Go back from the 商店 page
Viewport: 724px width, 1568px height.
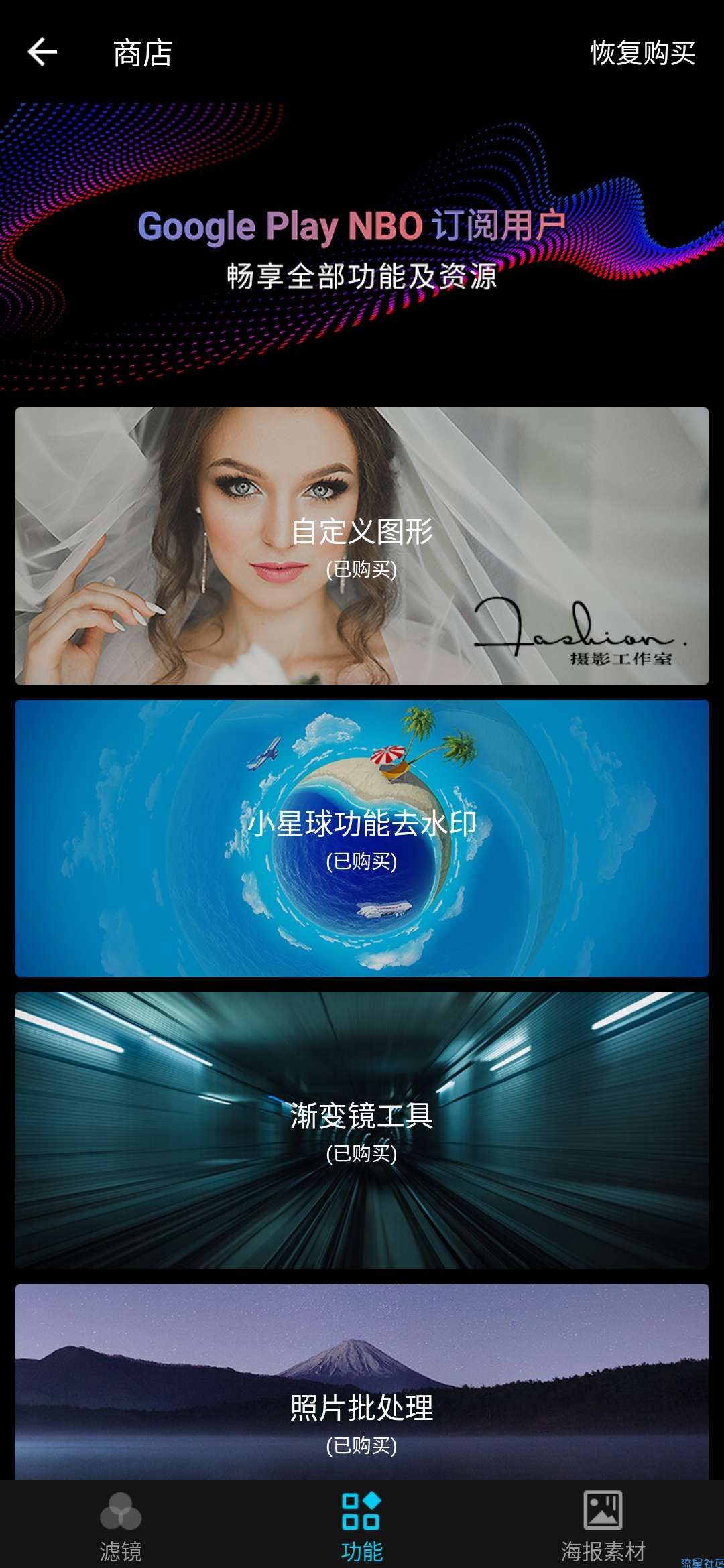pyautogui.click(x=42, y=52)
